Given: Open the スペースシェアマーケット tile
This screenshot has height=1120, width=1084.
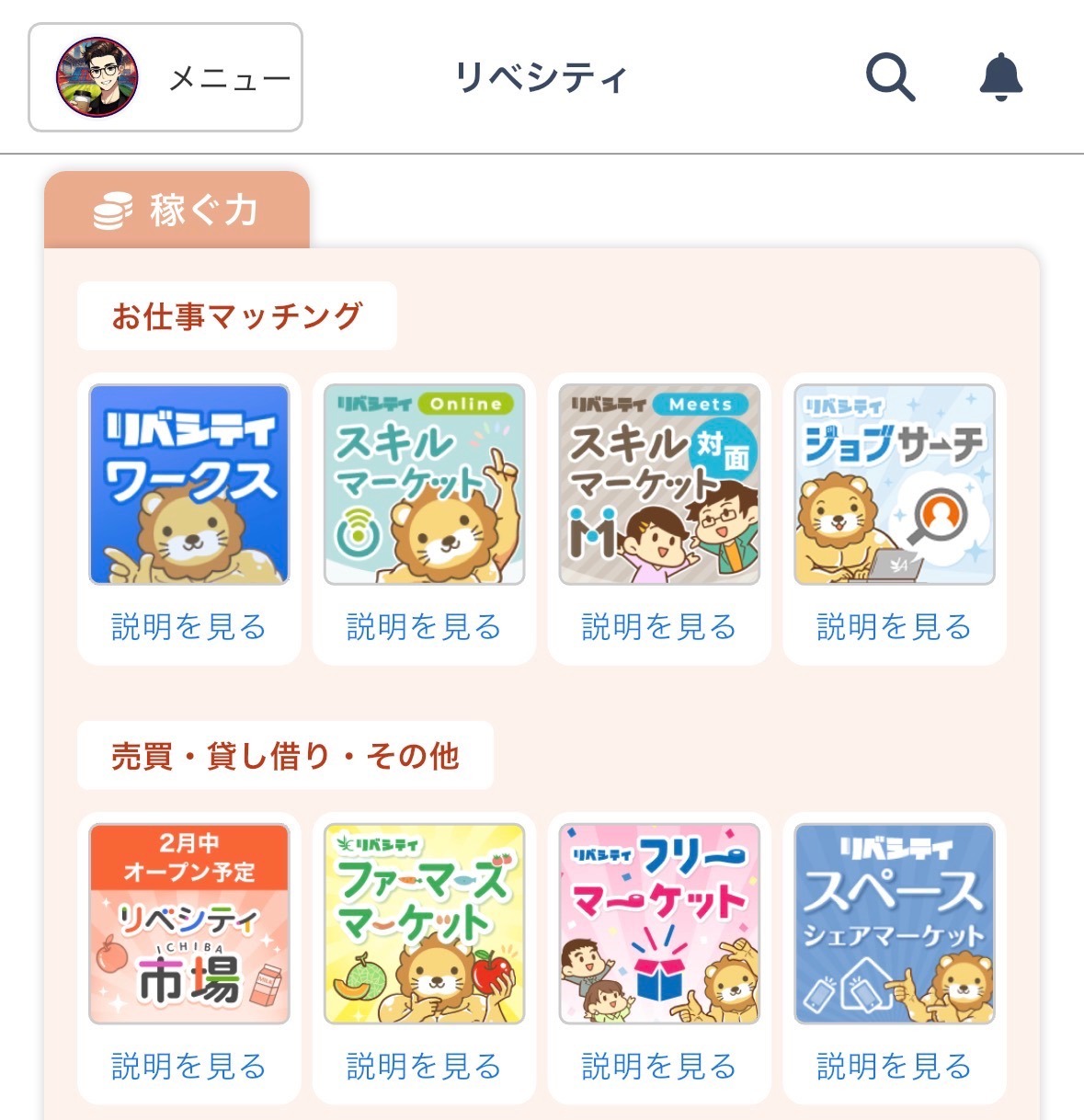Looking at the screenshot, I should tap(895, 924).
